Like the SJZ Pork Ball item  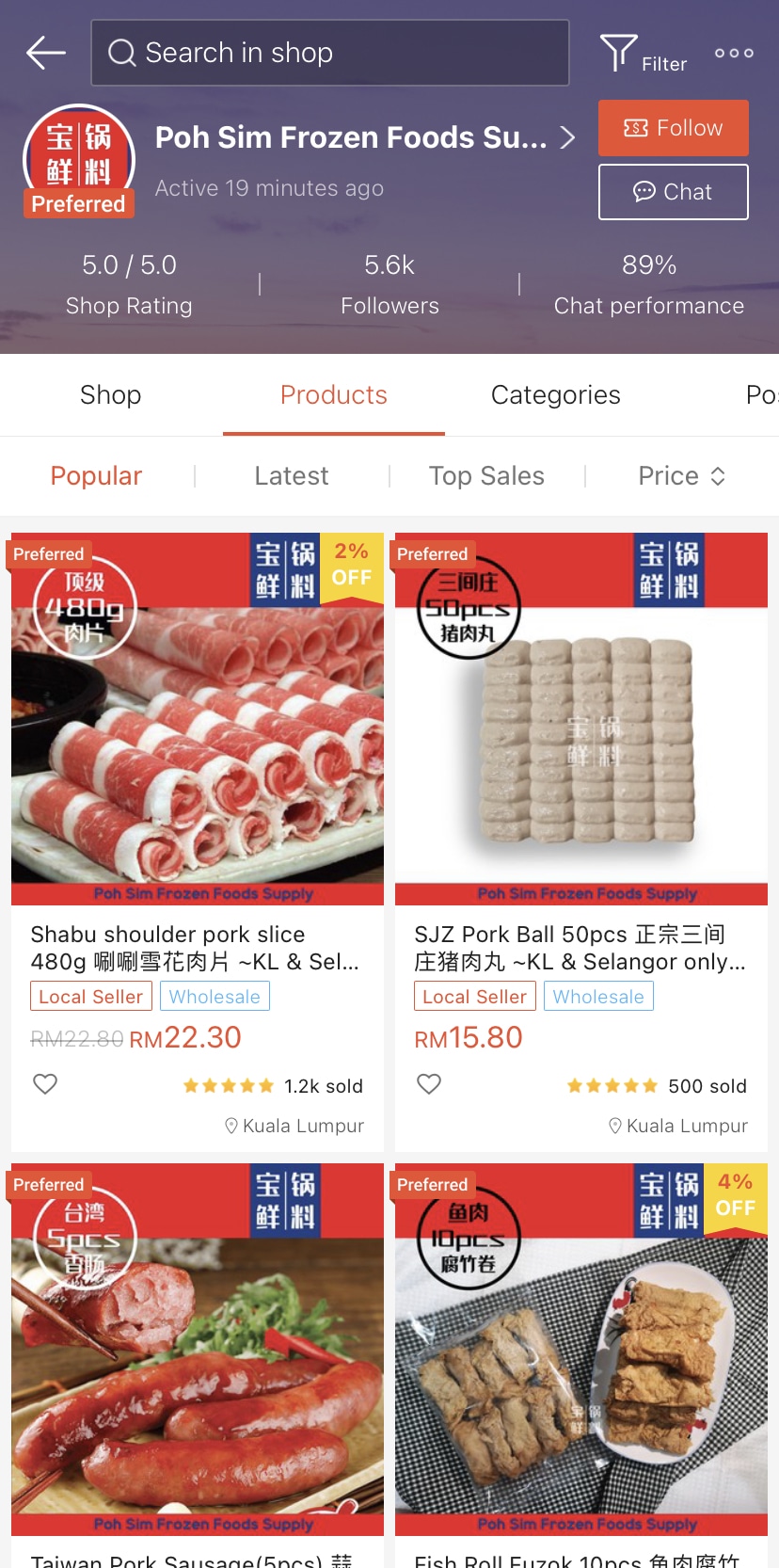(429, 1084)
